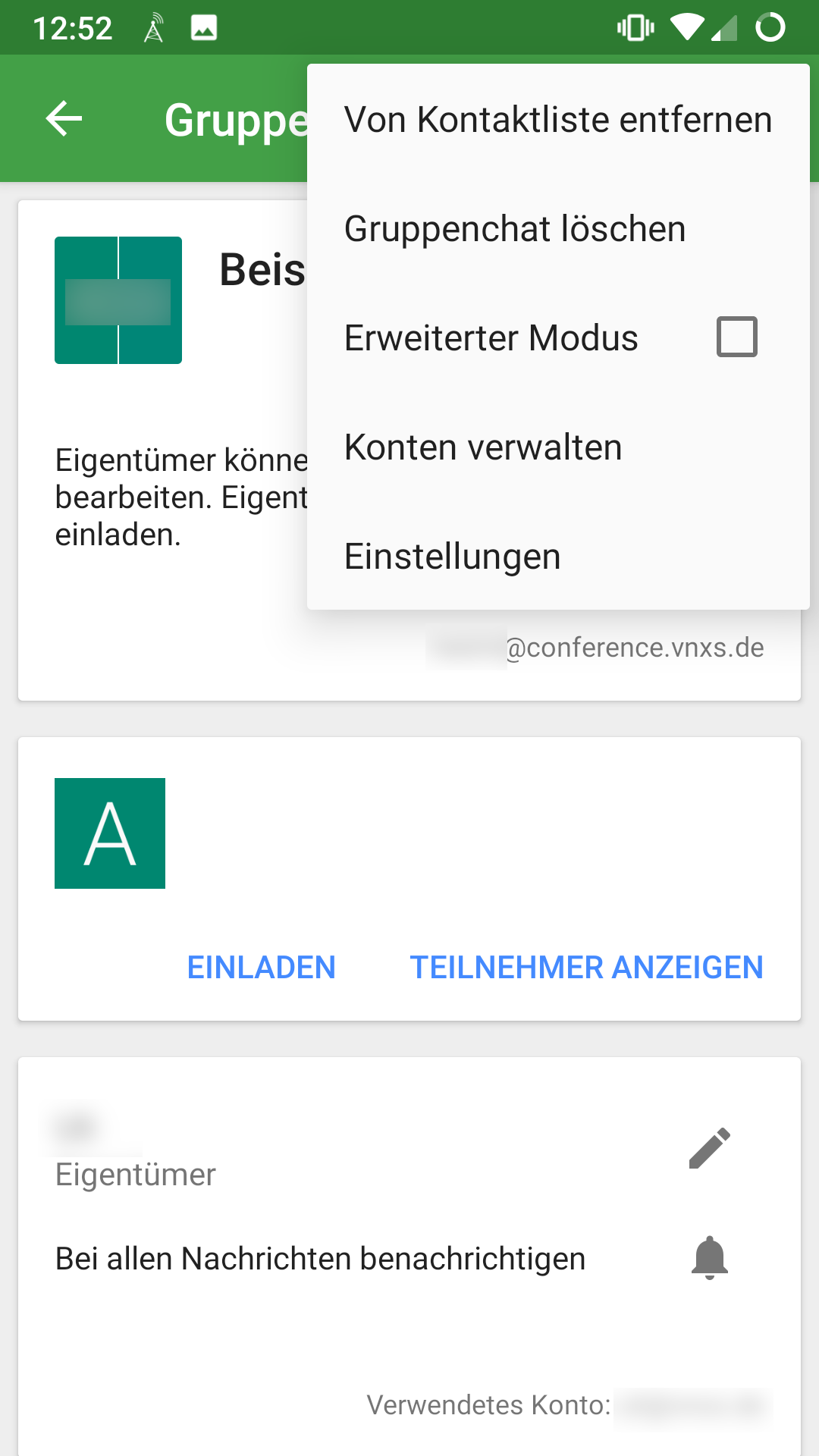Viewport: 819px width, 1456px height.
Task: Go back with the toolbar arrow
Action: (x=64, y=119)
